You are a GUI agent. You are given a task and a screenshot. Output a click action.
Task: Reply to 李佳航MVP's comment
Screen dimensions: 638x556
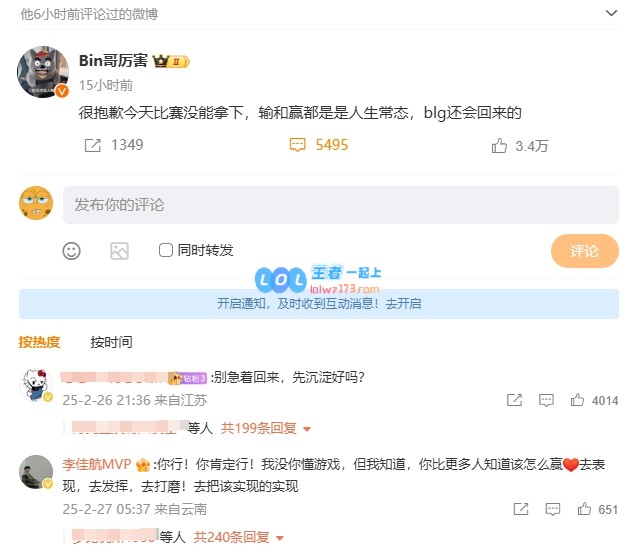click(546, 509)
